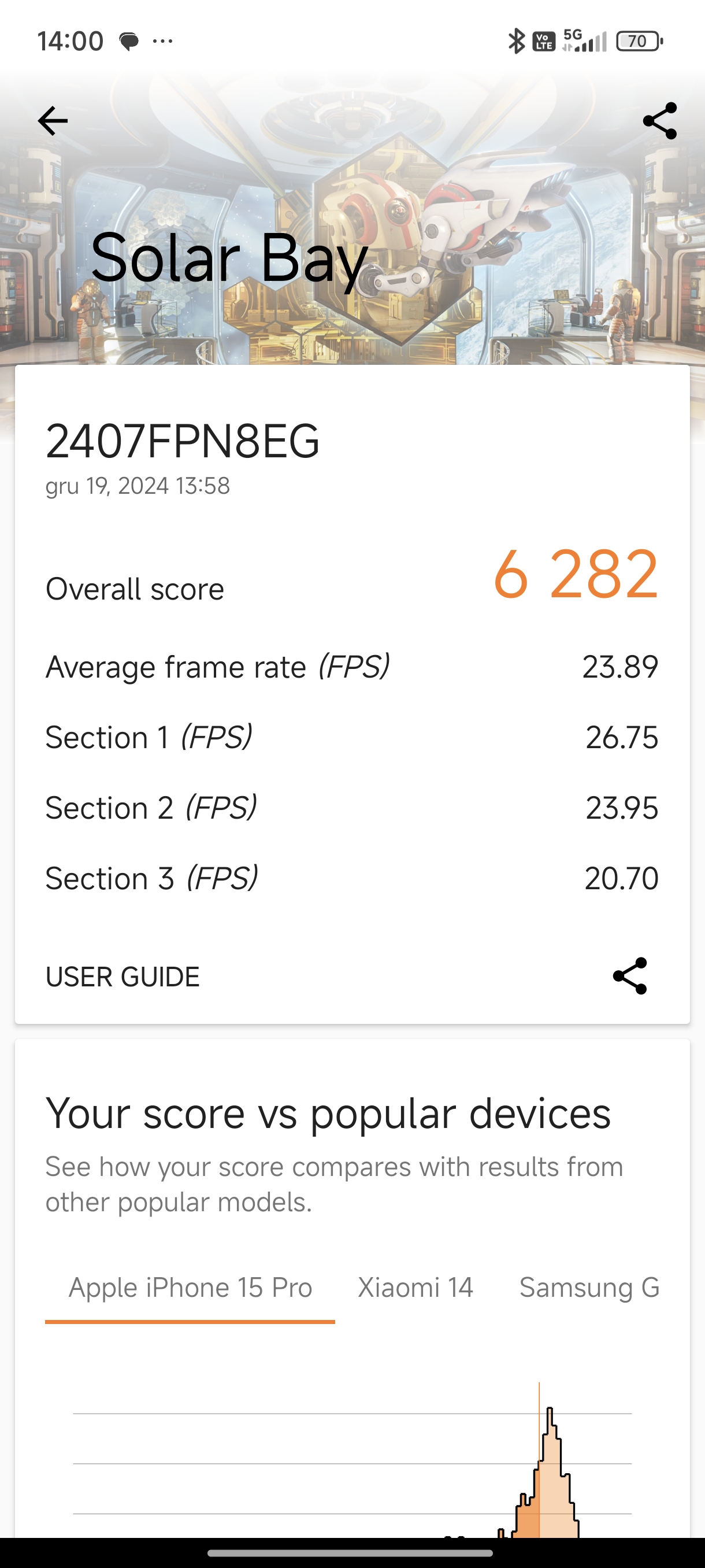
Task: Select the Apple iPhone 15 Pro tab
Action: coord(190,1288)
